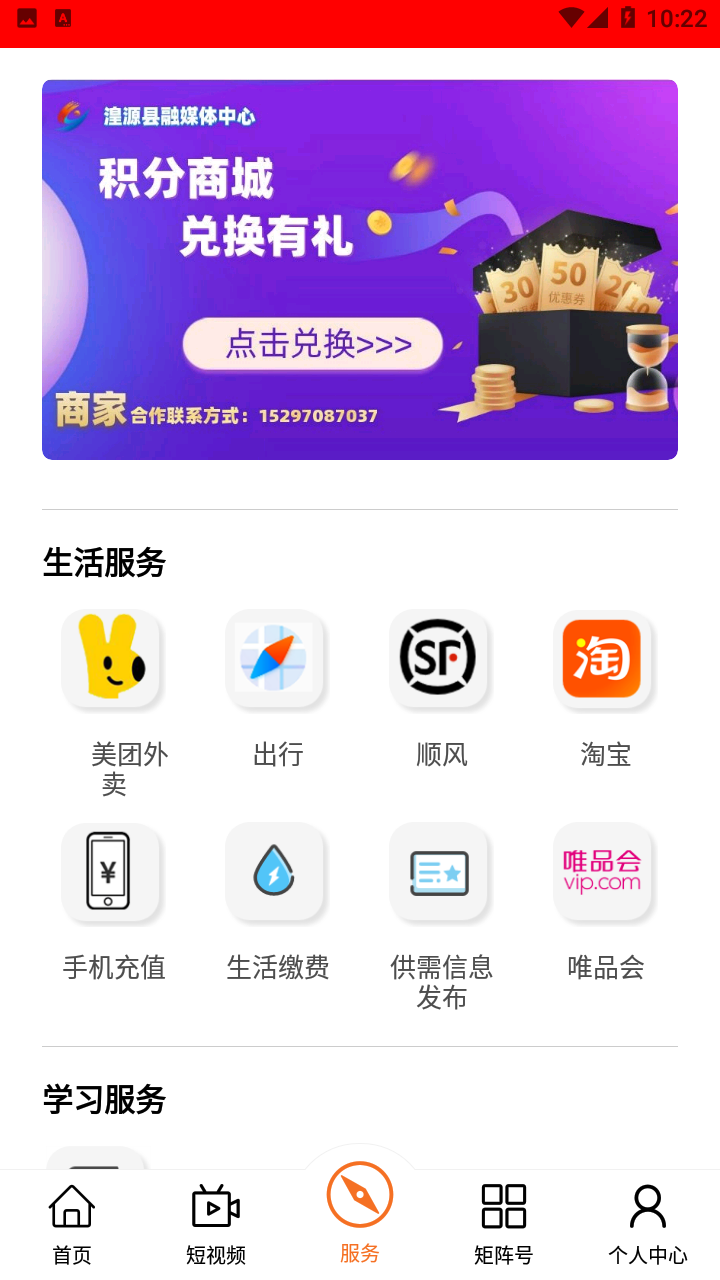Open 供需信息发布 posting service
Image resolution: width=720 pixels, height=1280 pixels.
click(440, 872)
